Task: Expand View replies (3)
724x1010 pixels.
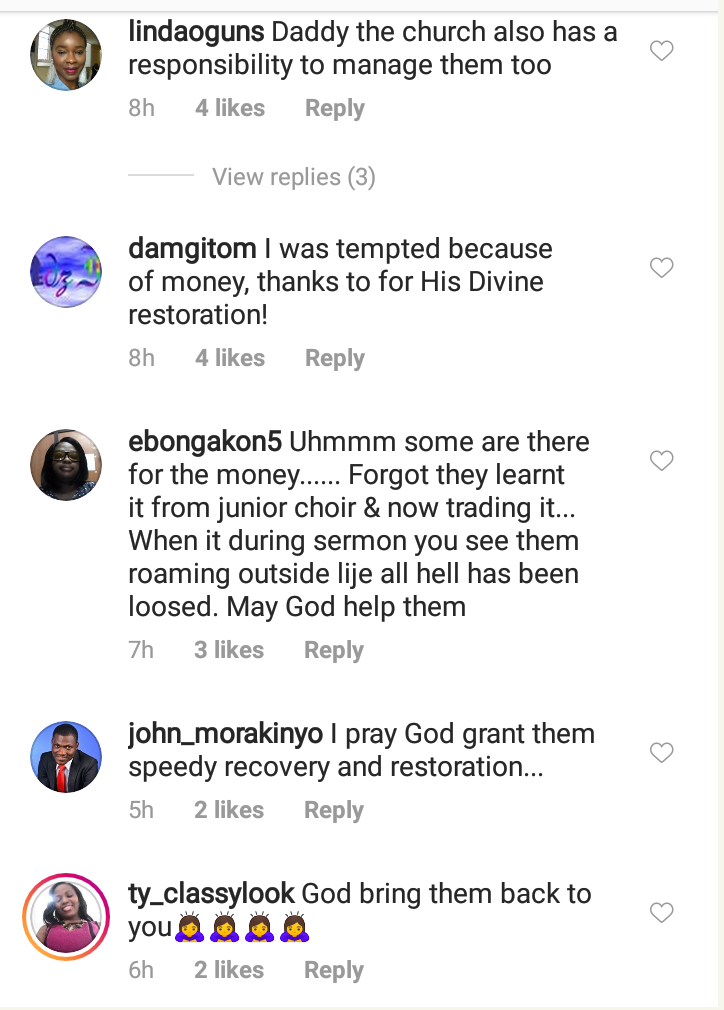Action: 293,177
